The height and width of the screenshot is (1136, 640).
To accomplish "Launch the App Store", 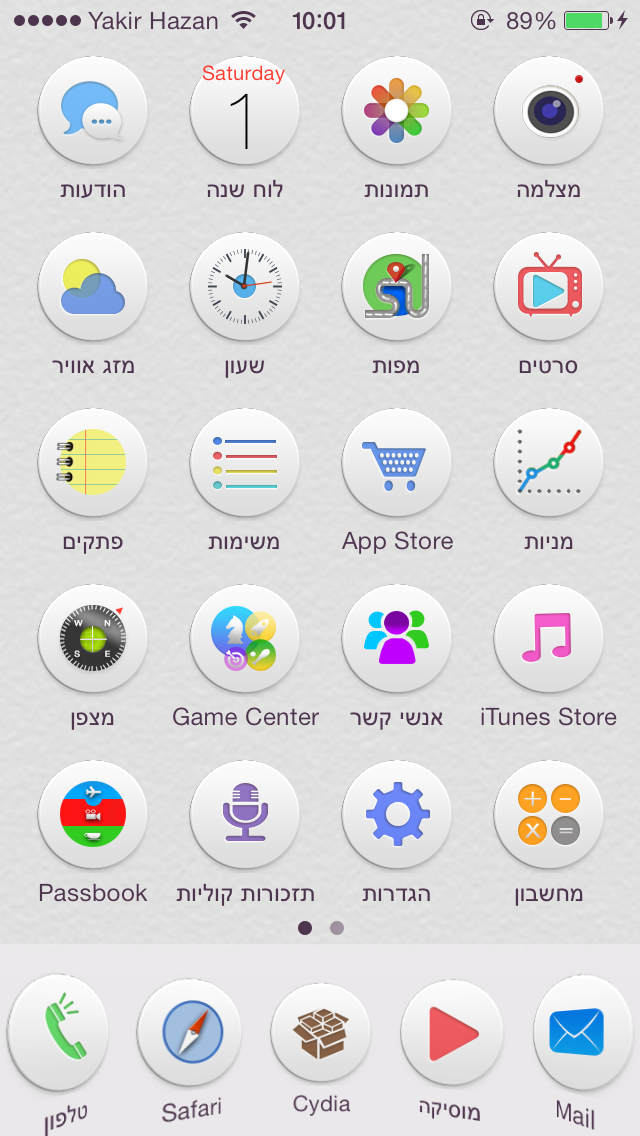I will pos(397,463).
